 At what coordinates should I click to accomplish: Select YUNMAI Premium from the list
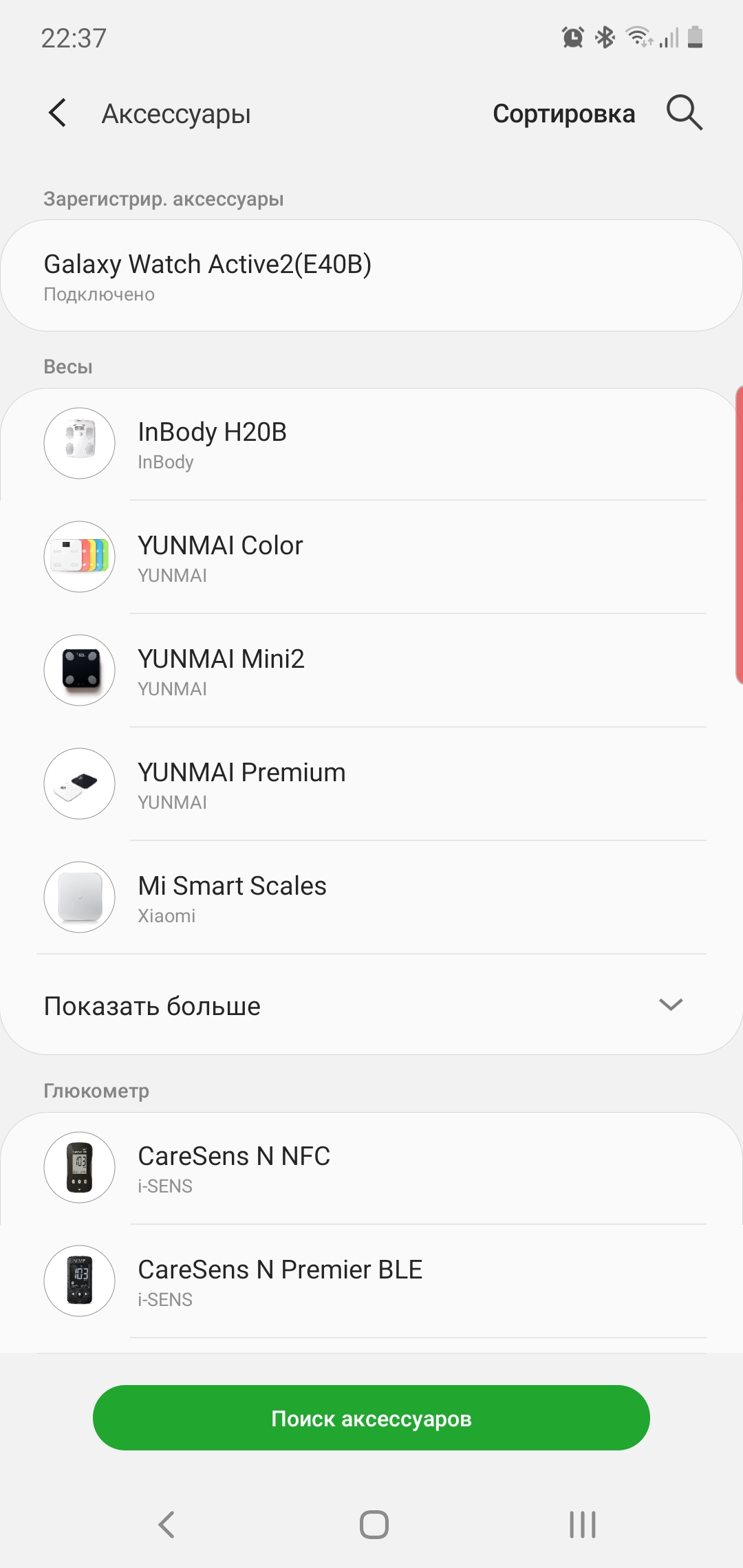click(371, 785)
